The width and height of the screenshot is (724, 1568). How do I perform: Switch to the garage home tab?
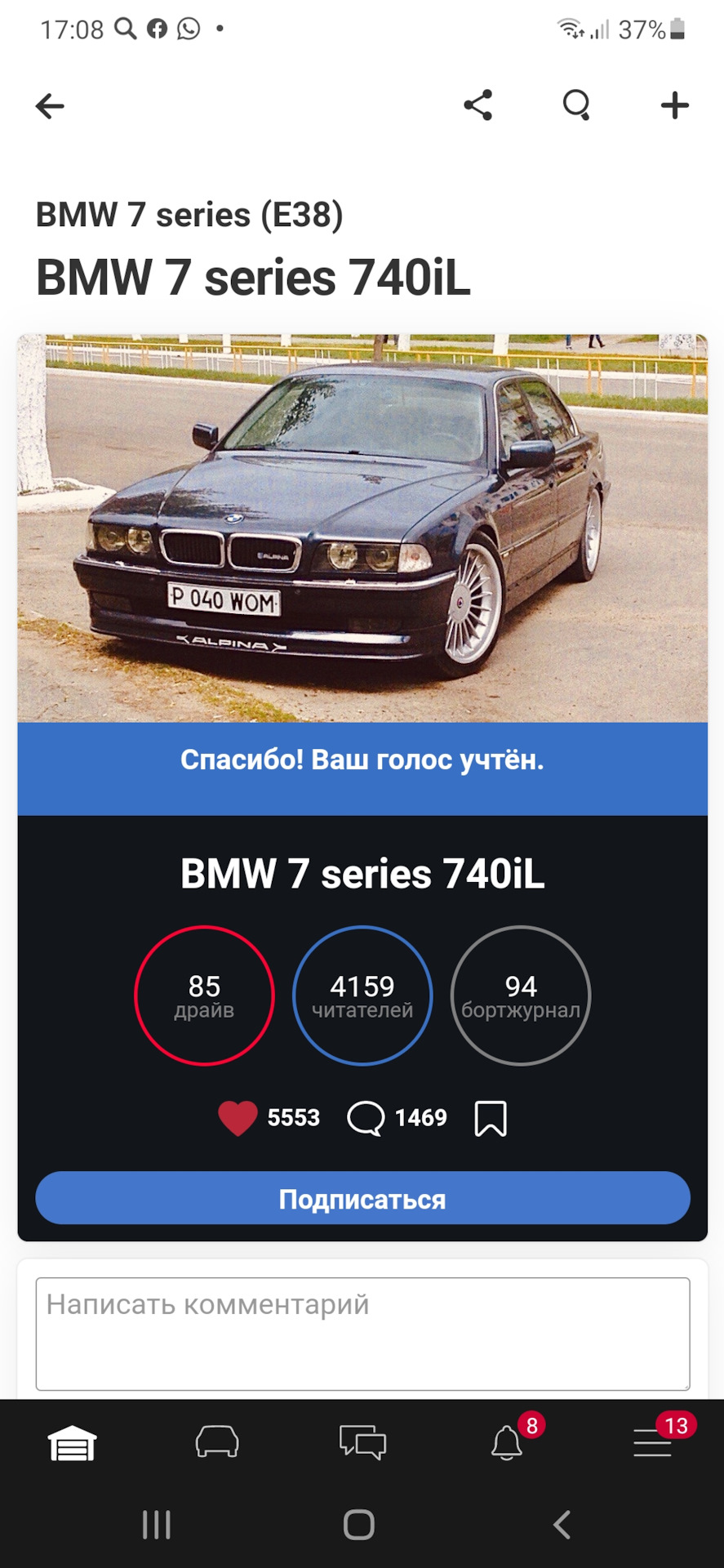pyautogui.click(x=73, y=1443)
